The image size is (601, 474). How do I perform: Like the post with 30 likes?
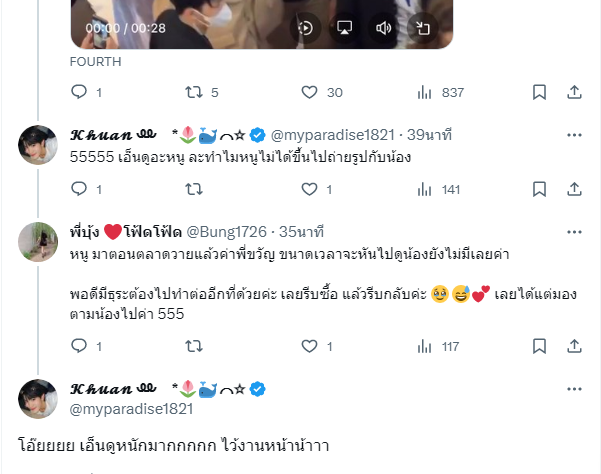308,92
